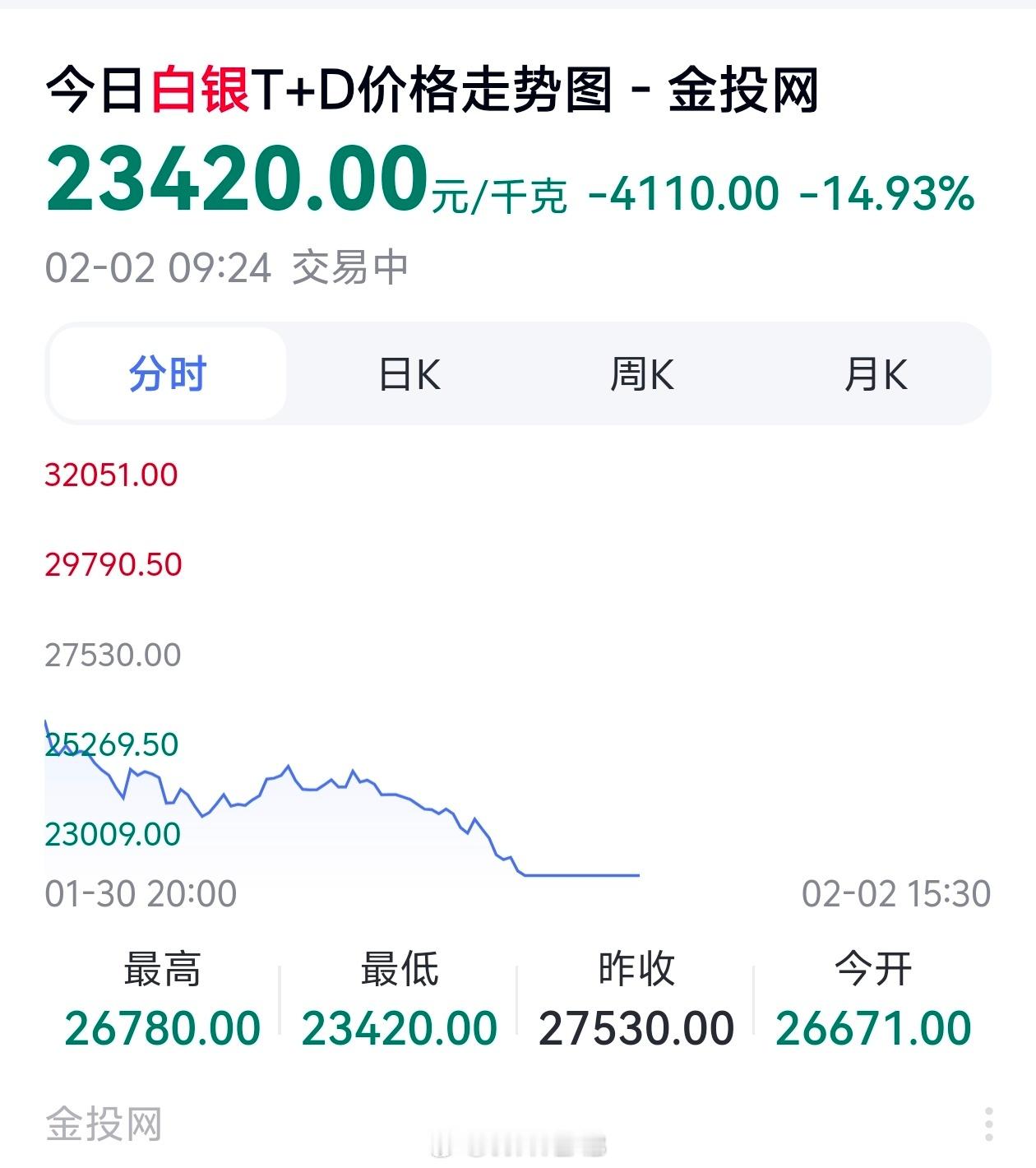Open the 金投网 source link
This screenshot has width=1036, height=1168.
[x=104, y=1124]
